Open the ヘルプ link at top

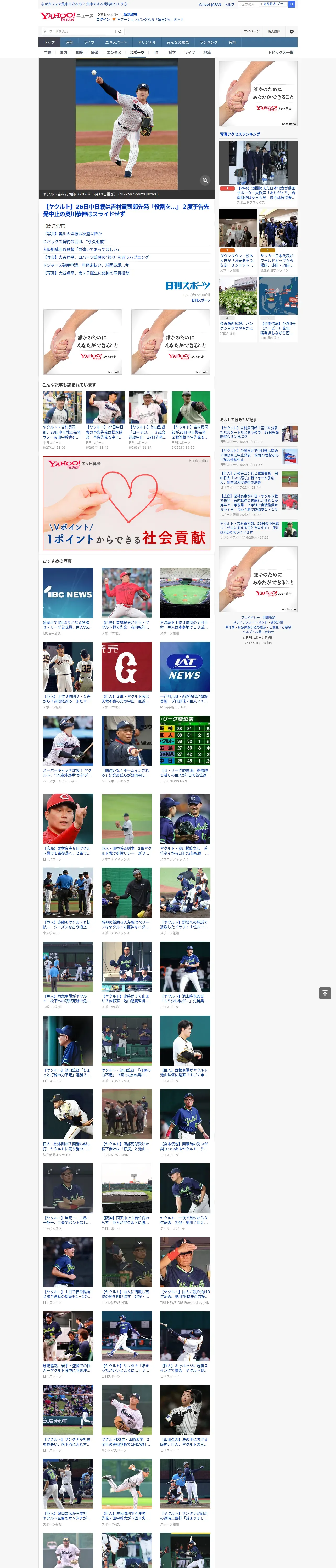click(229, 4)
